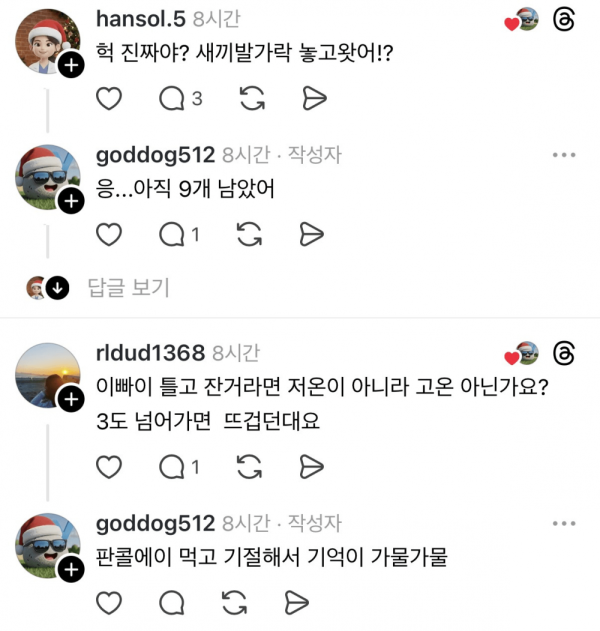Reply to hansol.5's comment
The width and height of the screenshot is (600, 631).
tap(174, 98)
